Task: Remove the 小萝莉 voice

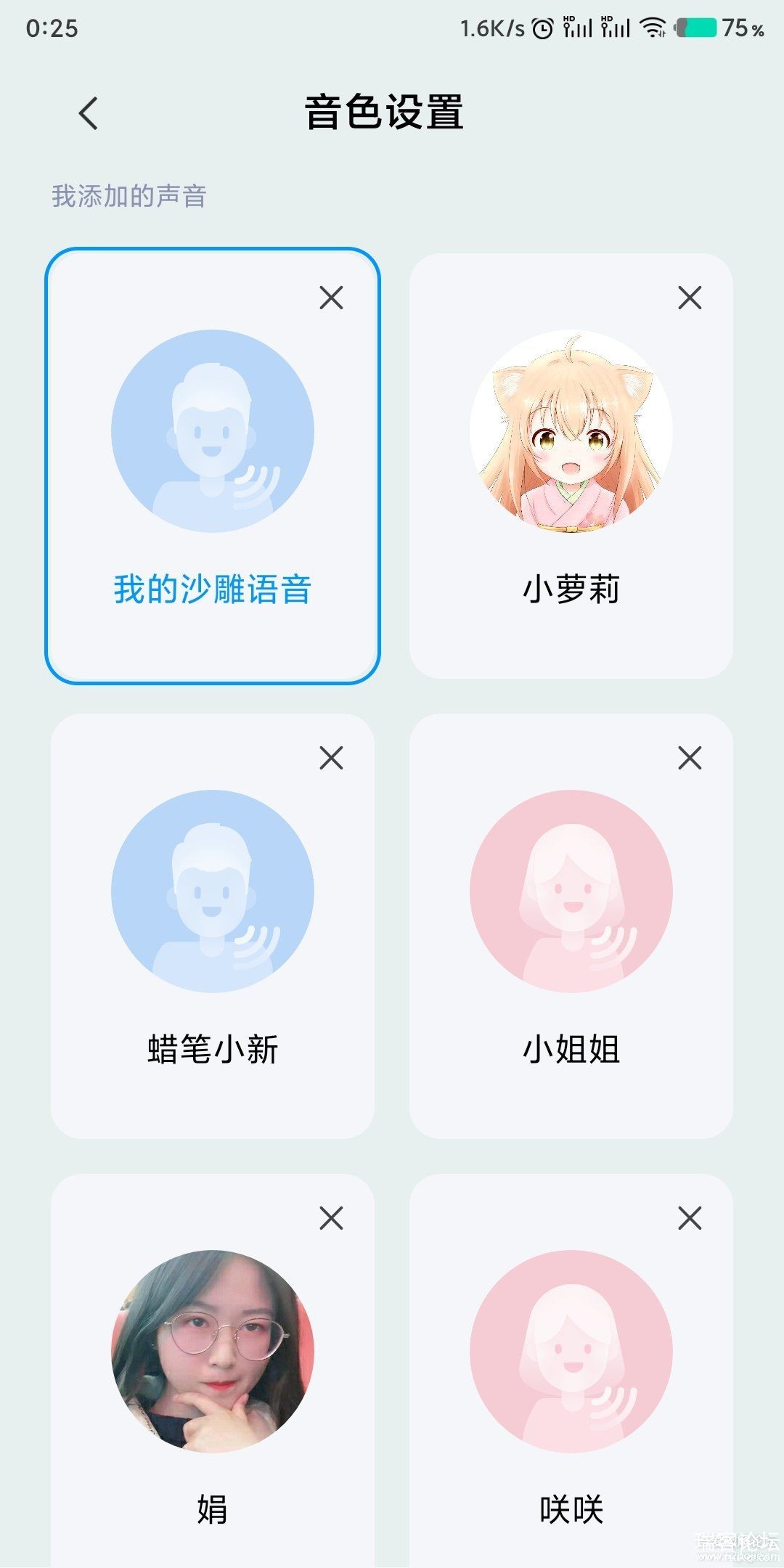Action: pos(690,298)
